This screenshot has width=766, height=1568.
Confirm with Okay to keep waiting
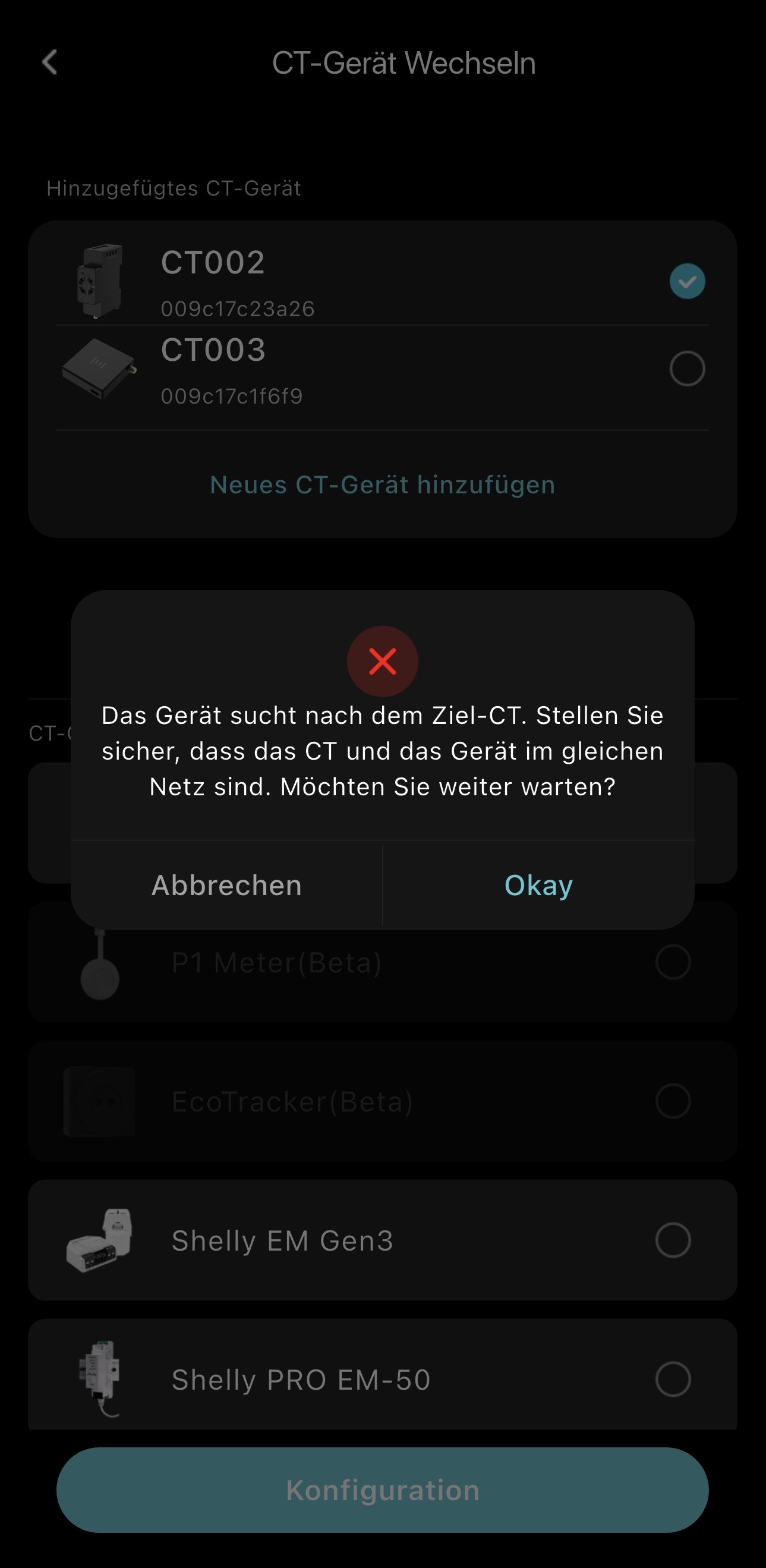[x=538, y=885]
